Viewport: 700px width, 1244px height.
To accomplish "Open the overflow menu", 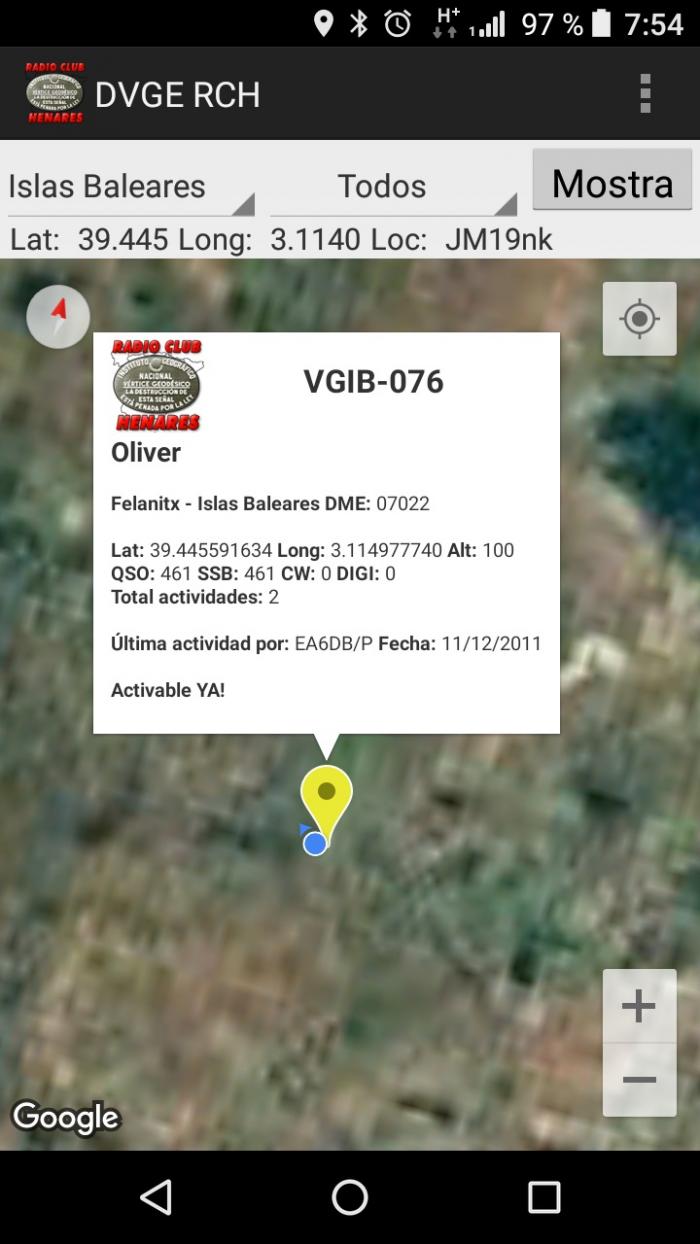I will [645, 93].
